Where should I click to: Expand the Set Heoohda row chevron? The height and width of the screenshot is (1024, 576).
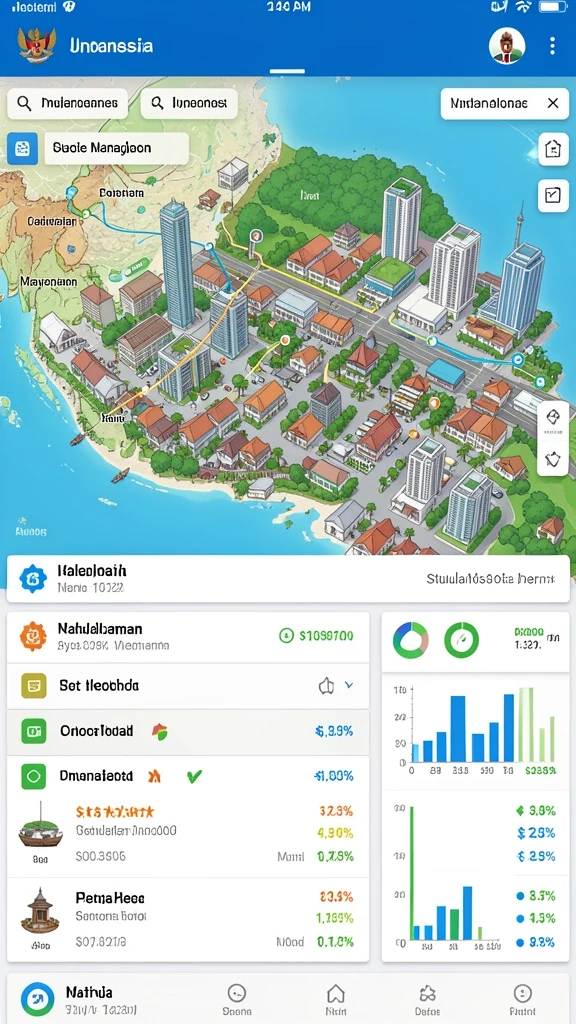pyautogui.click(x=349, y=685)
